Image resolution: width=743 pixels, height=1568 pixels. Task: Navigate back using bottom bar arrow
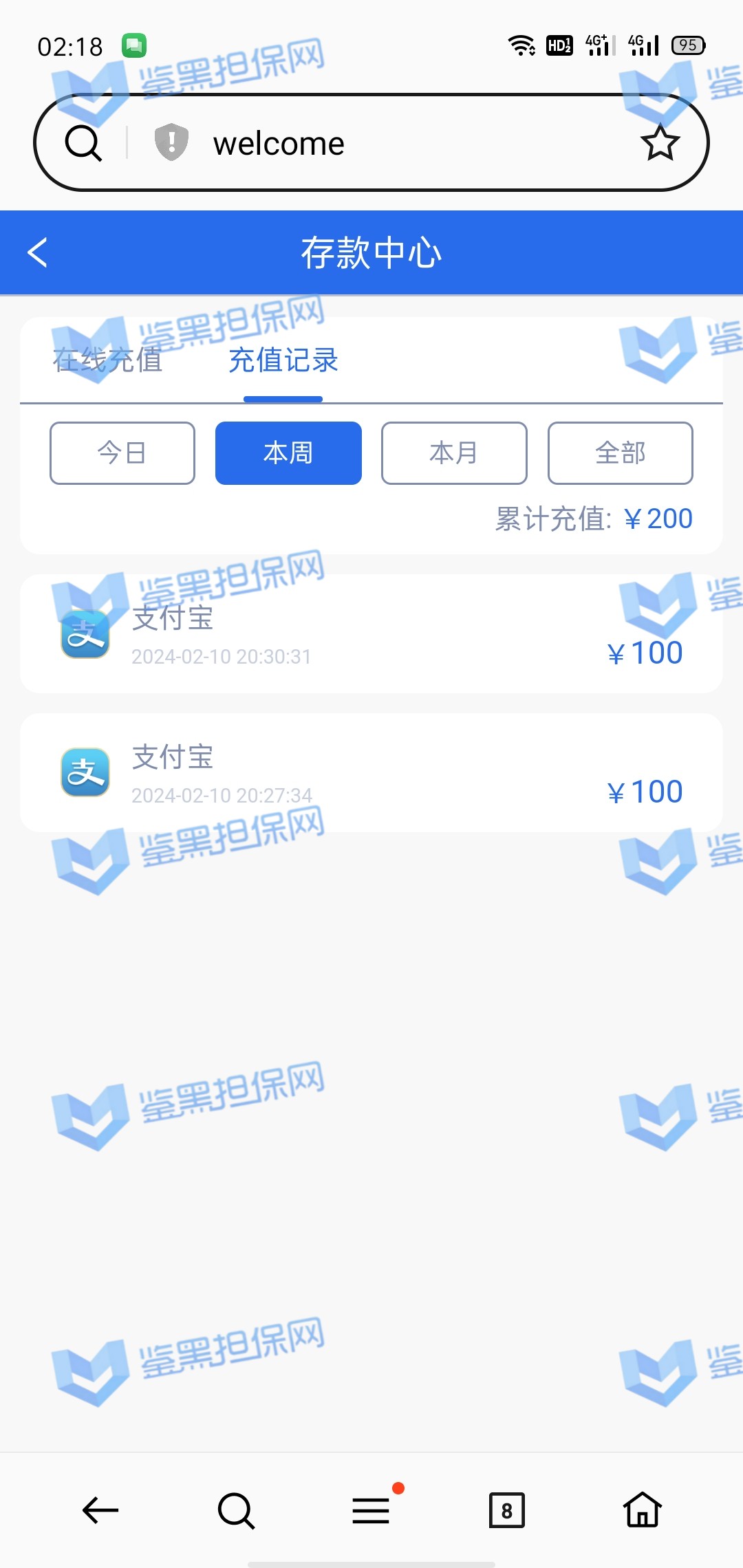tap(100, 1511)
